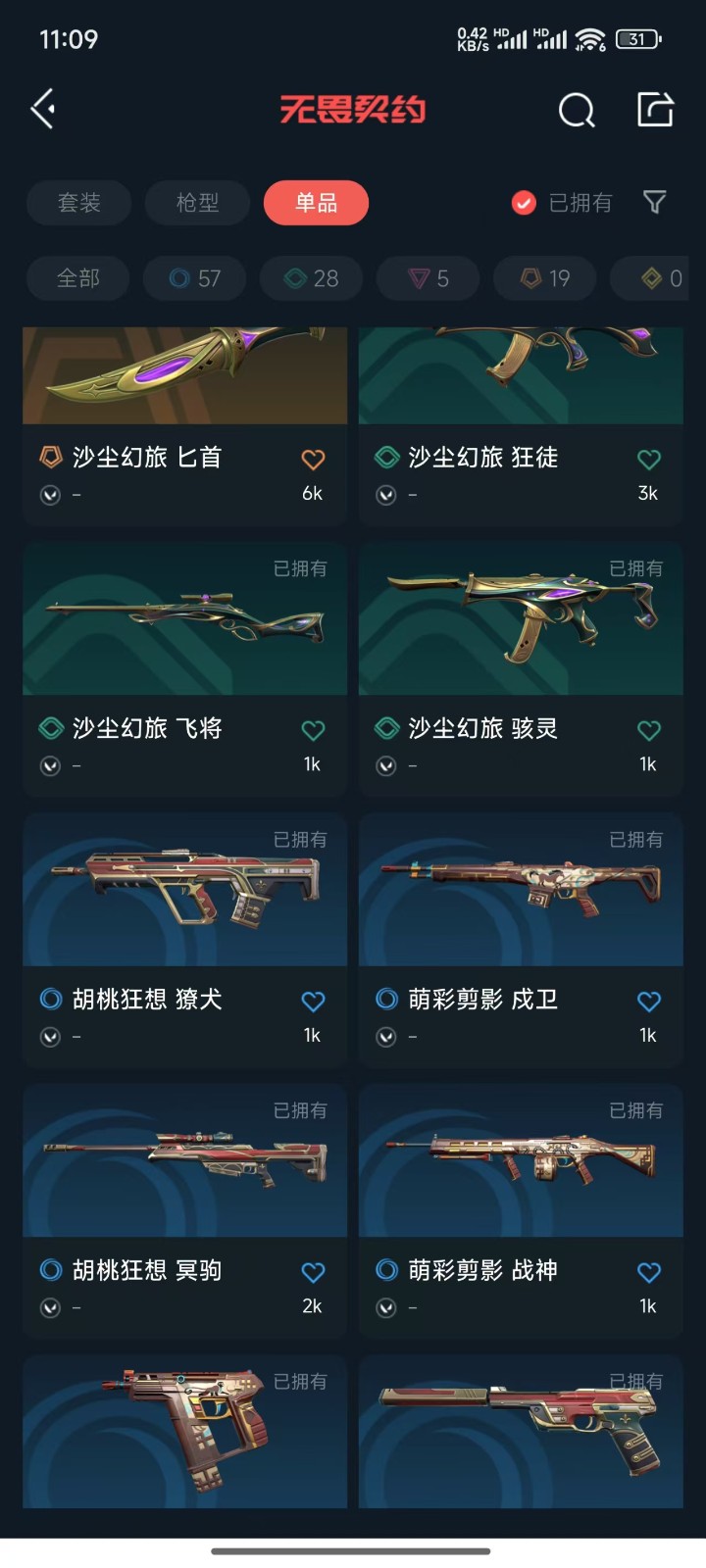This screenshot has height=1568, width=706.
Task: Open the 沙尘幻旅 飞将 skin card
Action: (x=185, y=667)
